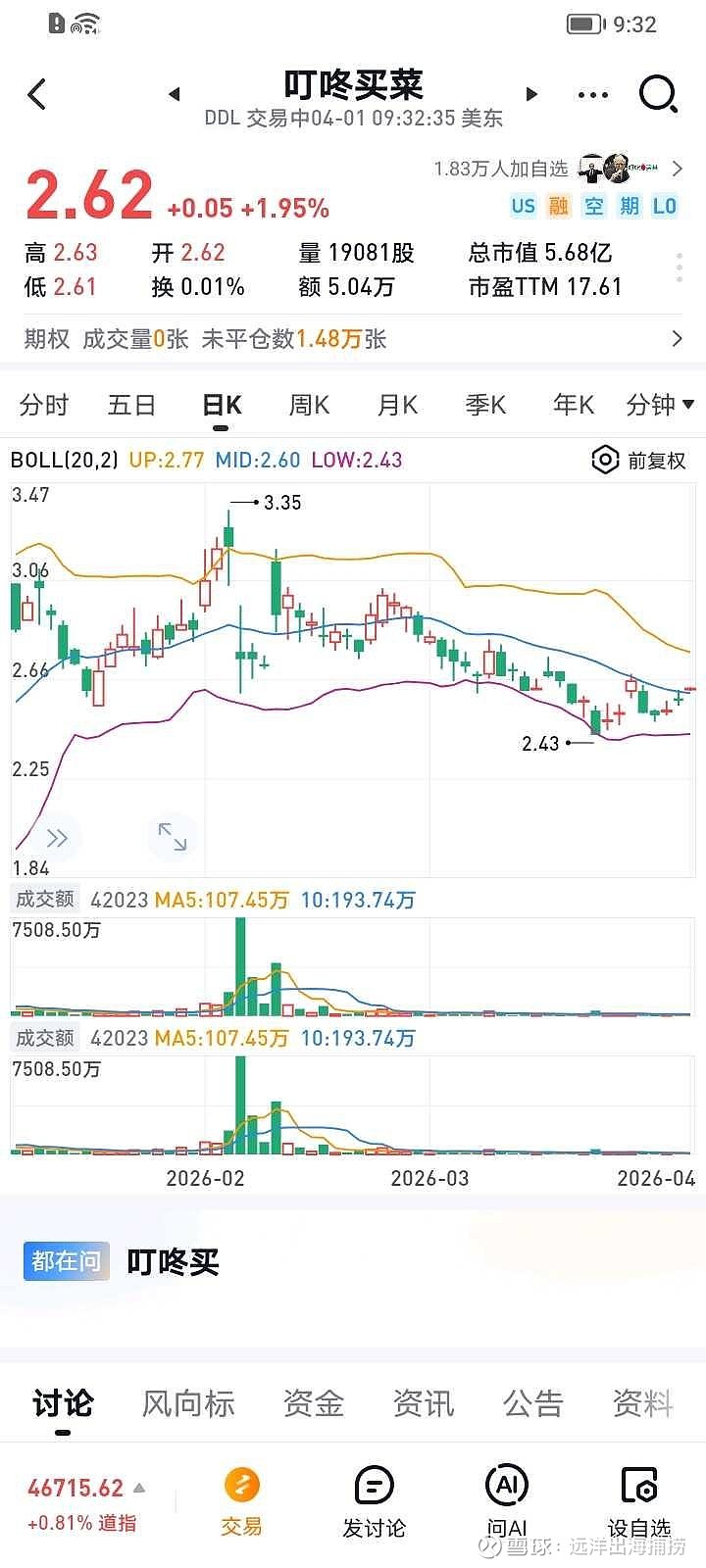Image resolution: width=706 pixels, height=1568 pixels.
Task: Switch to the 周K chart
Action: [309, 405]
